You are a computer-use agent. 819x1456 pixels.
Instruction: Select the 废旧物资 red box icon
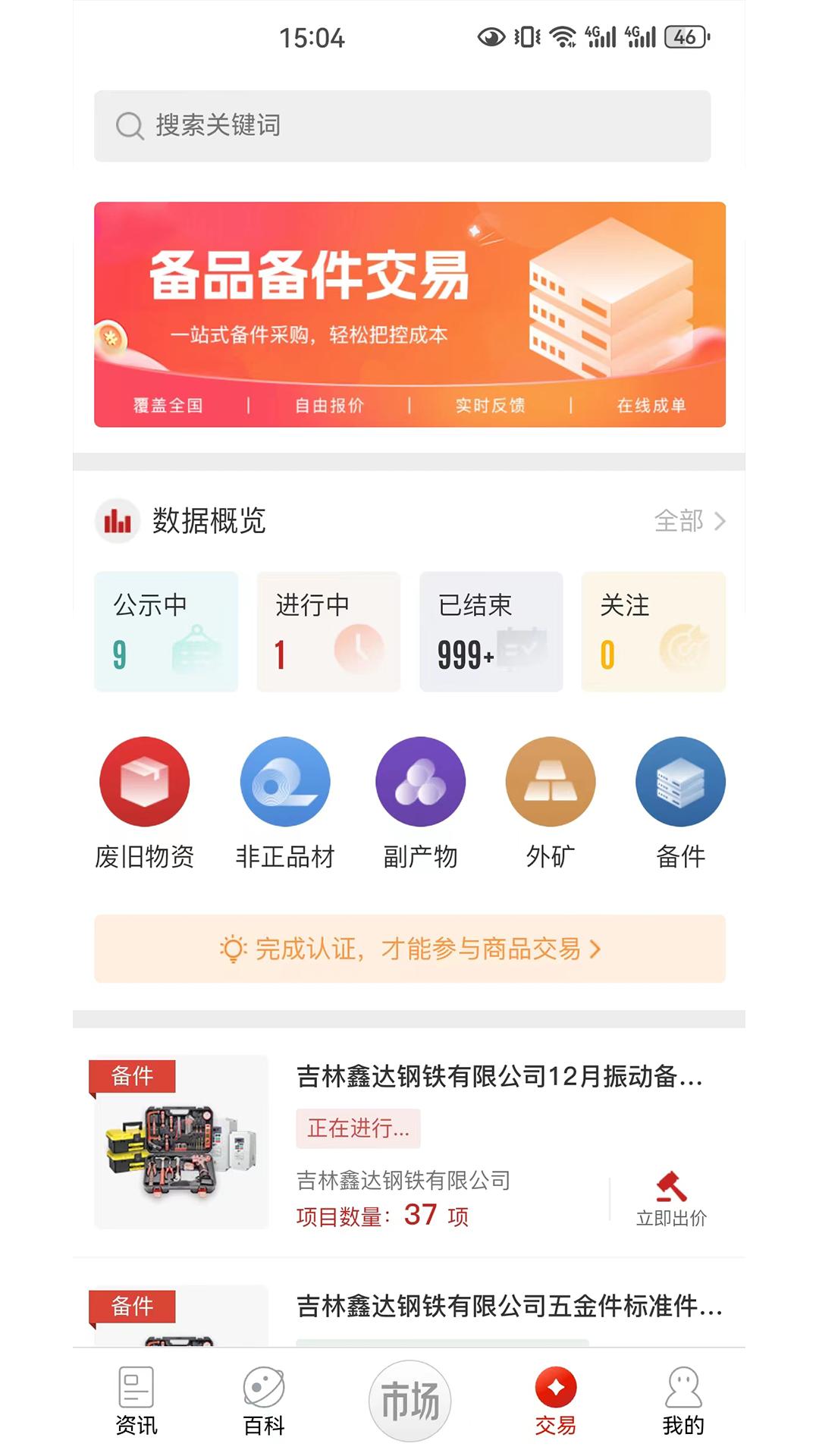pyautogui.click(x=145, y=781)
